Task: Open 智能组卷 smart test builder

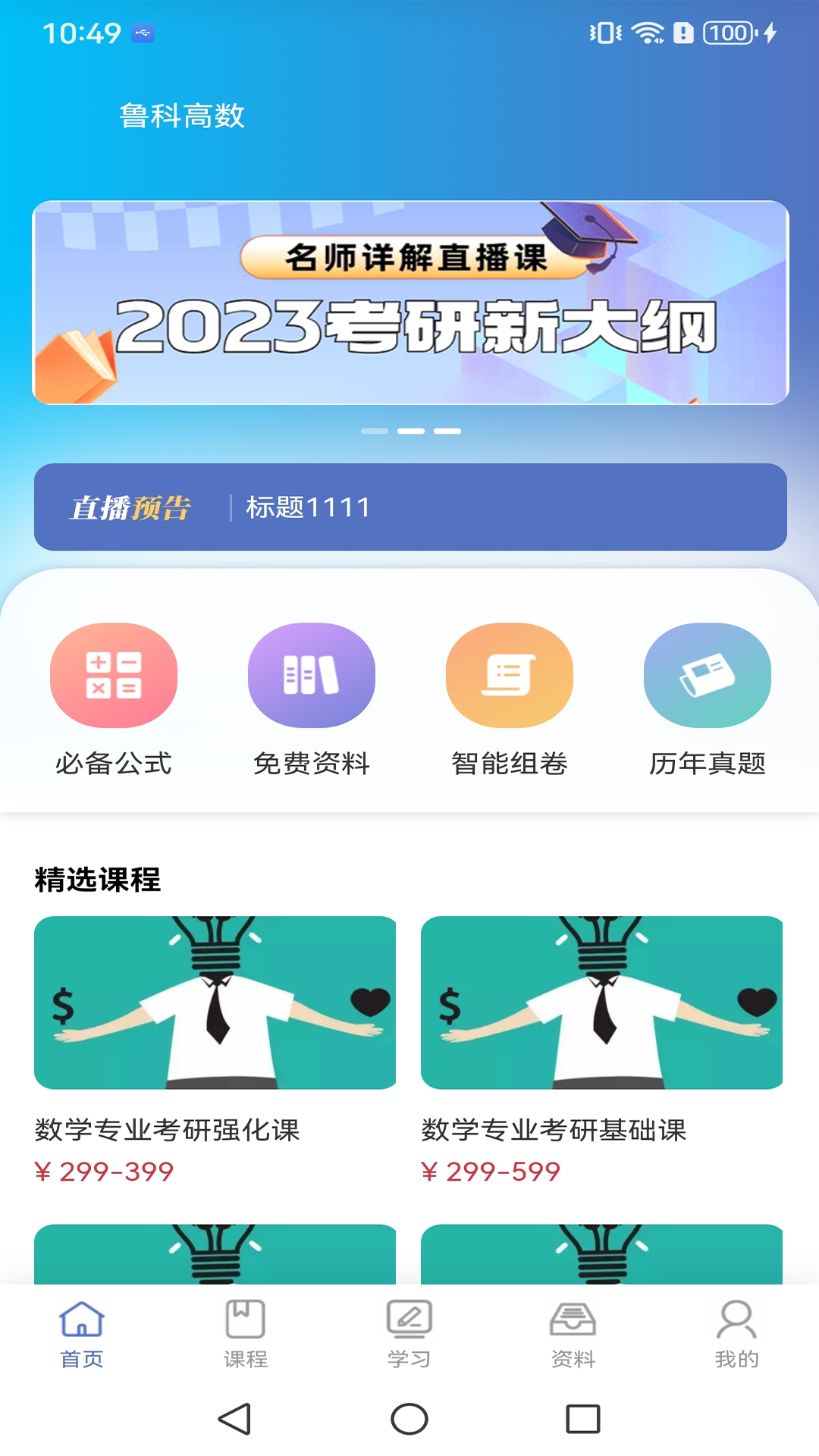Action: pyautogui.click(x=509, y=698)
